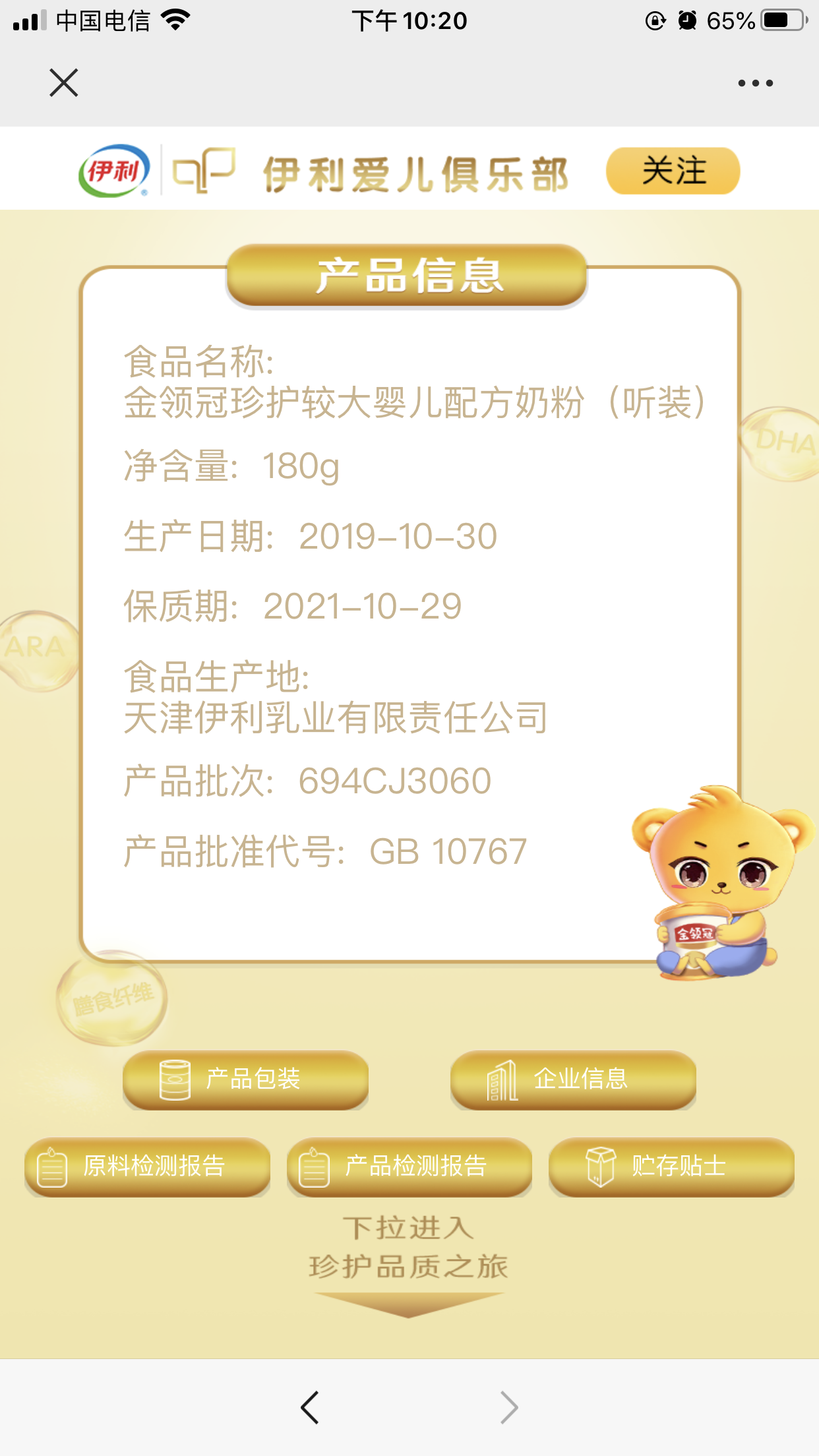Open 产品包装 product packaging
Image resolution: width=819 pixels, height=1456 pixels.
pos(245,1079)
